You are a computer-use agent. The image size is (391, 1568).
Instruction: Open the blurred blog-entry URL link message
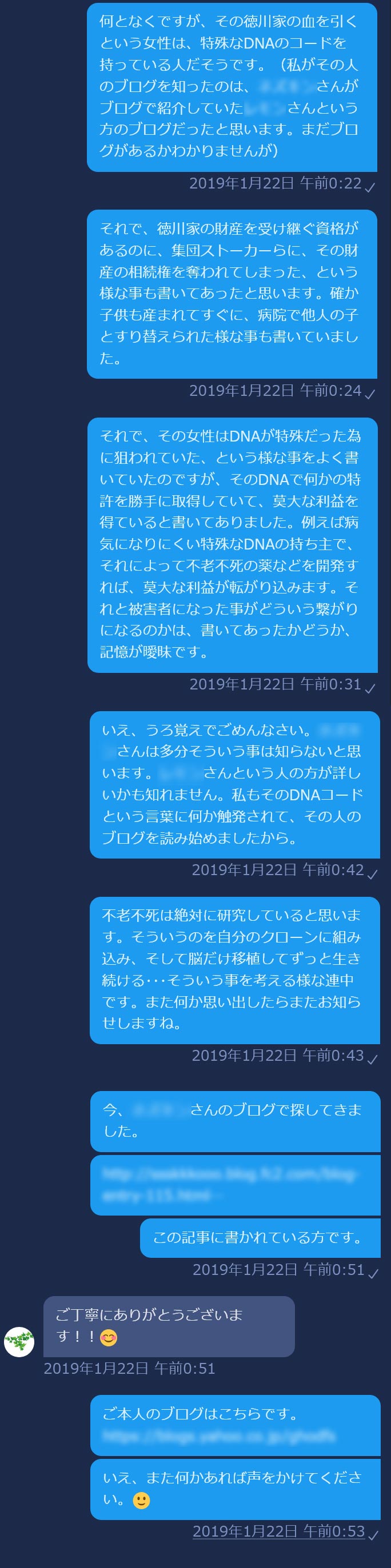point(229,1184)
